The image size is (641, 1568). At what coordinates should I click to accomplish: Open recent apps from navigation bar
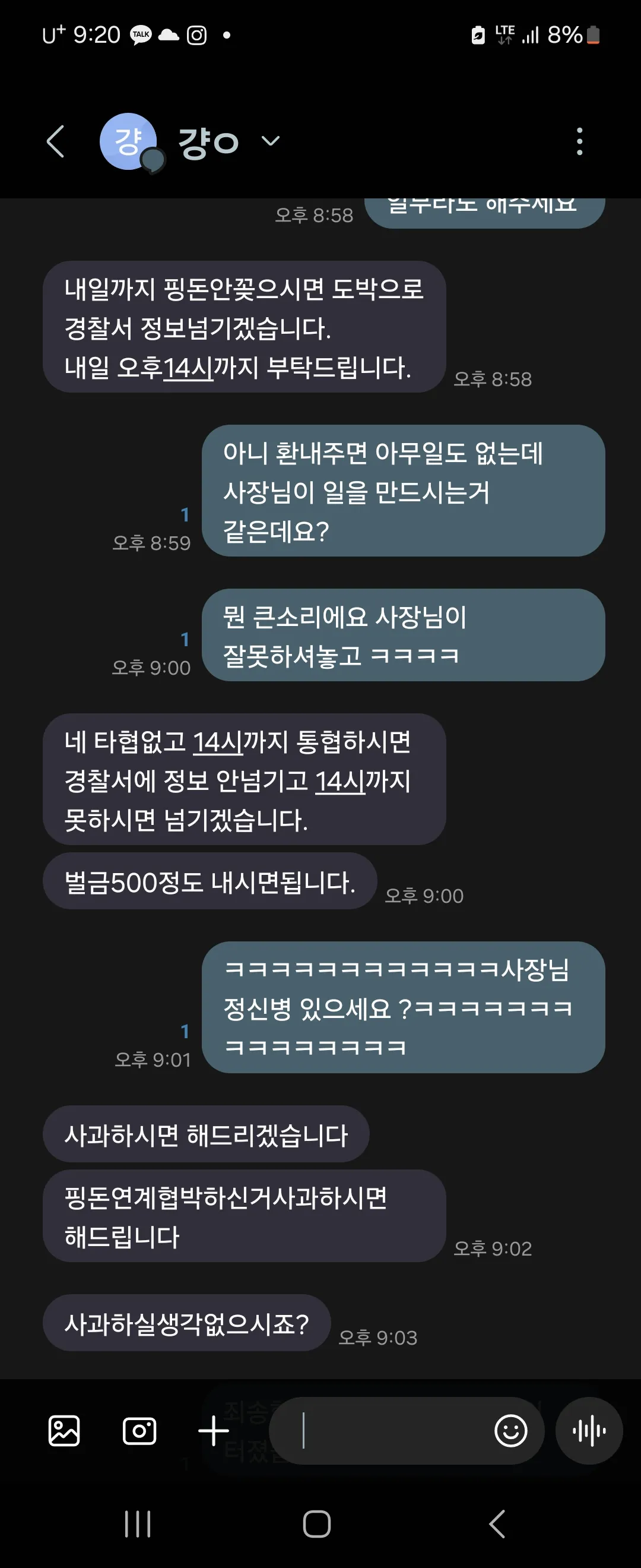138,1523
